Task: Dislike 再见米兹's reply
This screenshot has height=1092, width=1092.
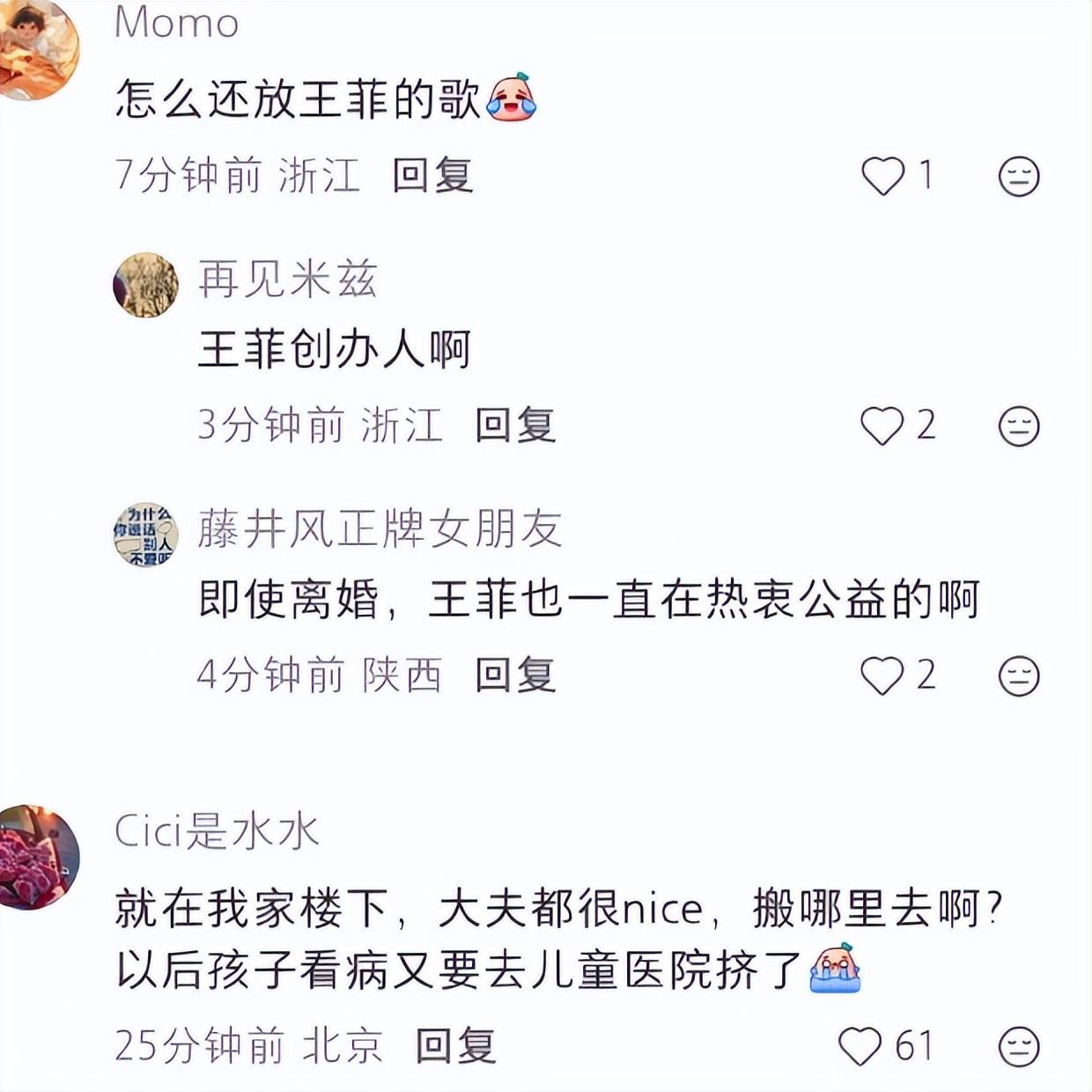Action: coord(1019,426)
